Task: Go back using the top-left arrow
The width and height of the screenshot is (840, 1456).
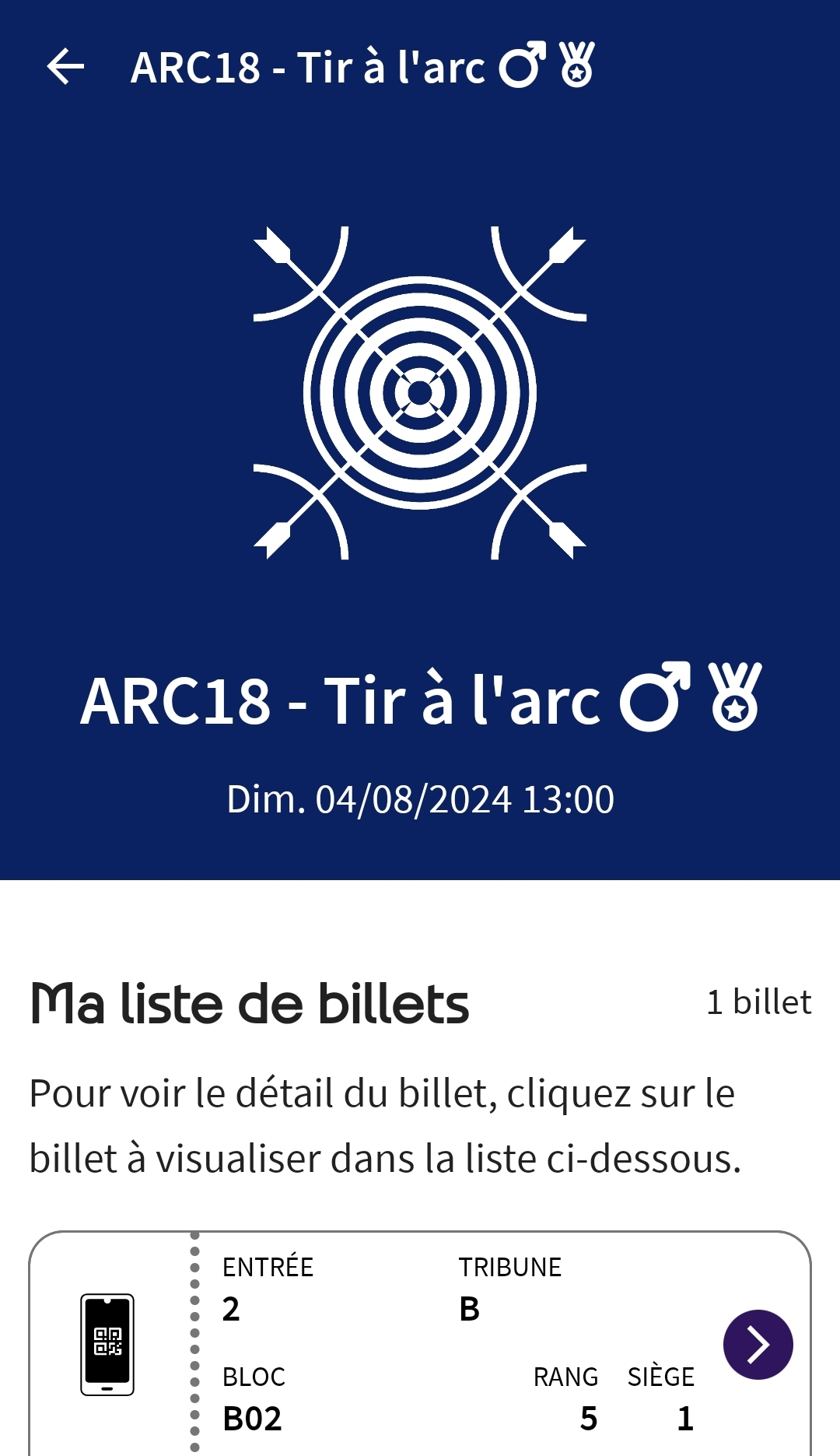Action: [65, 66]
